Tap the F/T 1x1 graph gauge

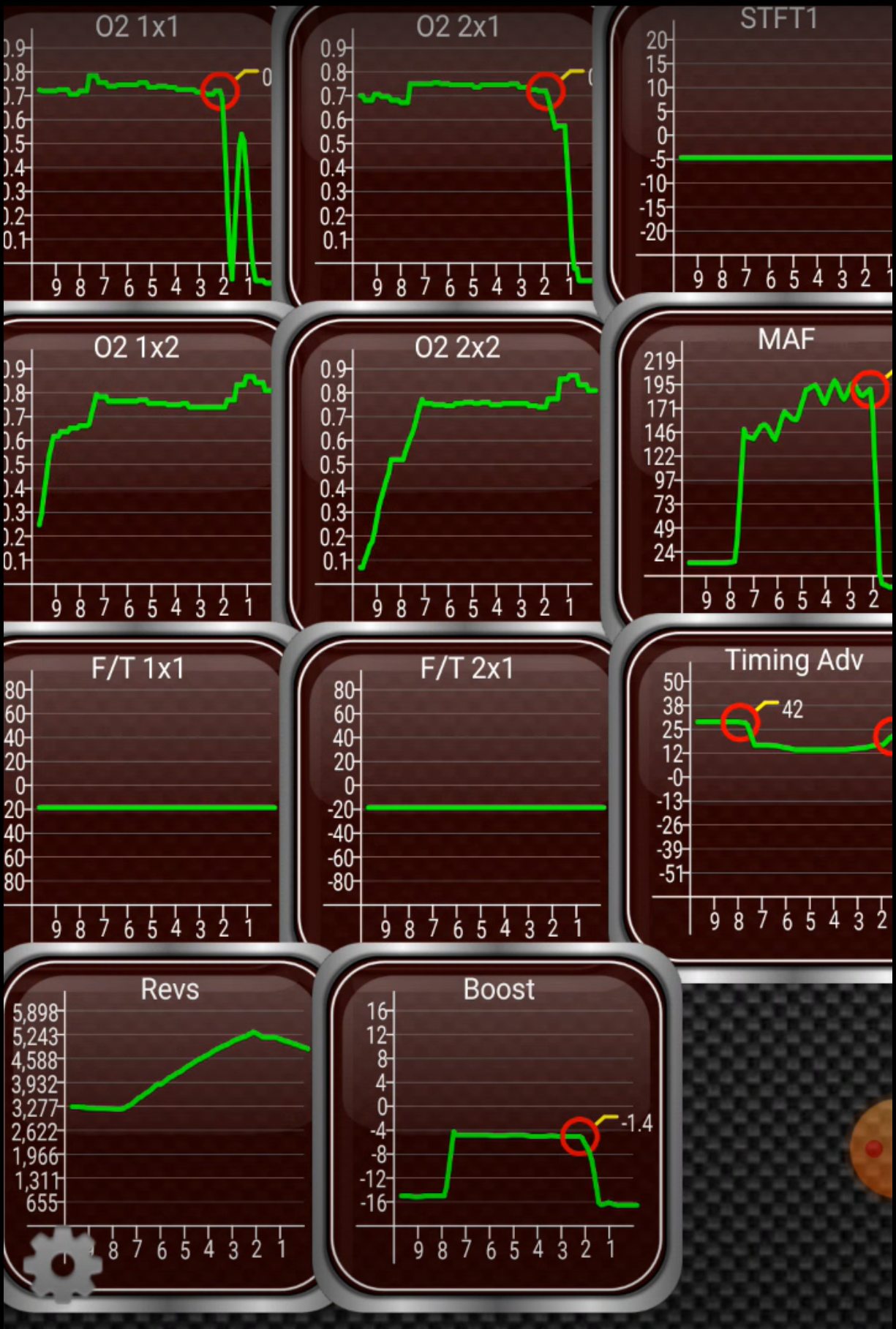(x=143, y=794)
